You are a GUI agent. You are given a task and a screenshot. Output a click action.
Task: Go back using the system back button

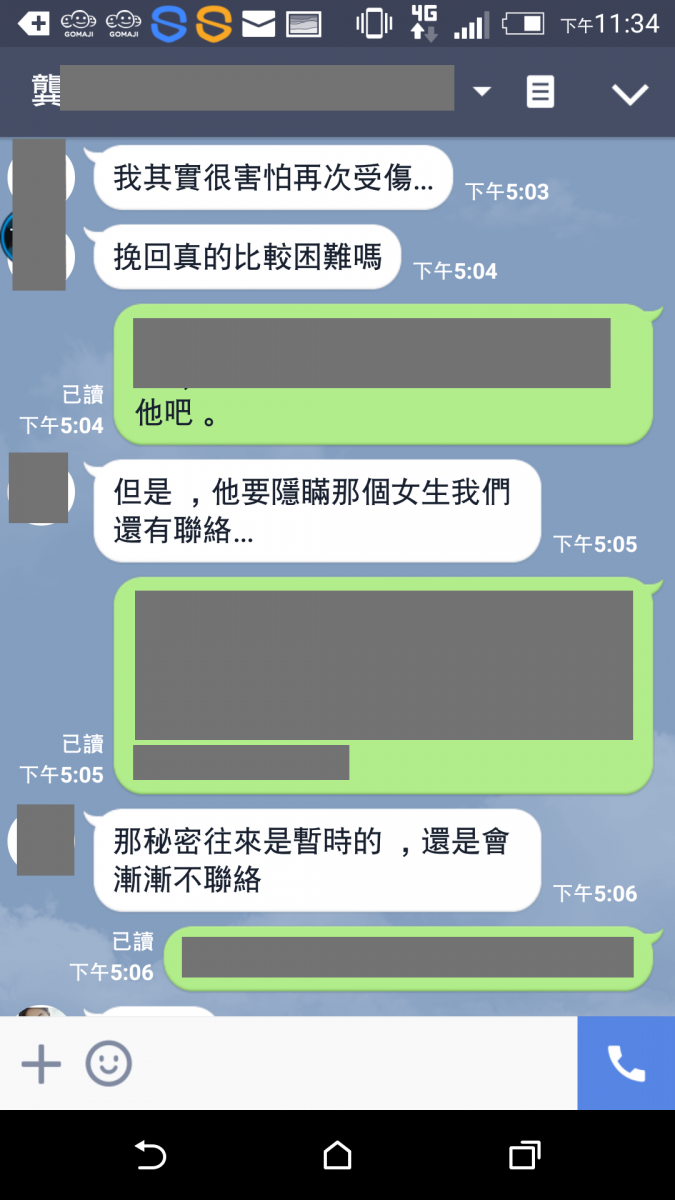(x=150, y=1156)
